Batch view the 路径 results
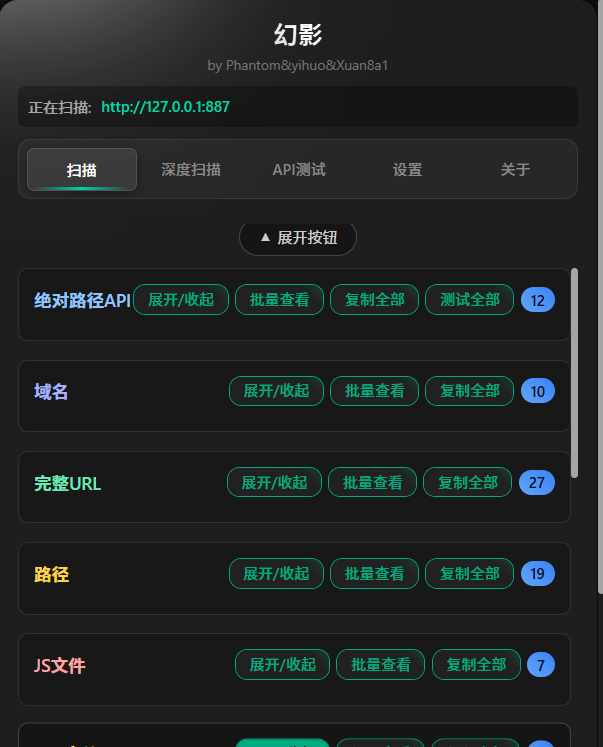This screenshot has width=603, height=747. point(375,574)
